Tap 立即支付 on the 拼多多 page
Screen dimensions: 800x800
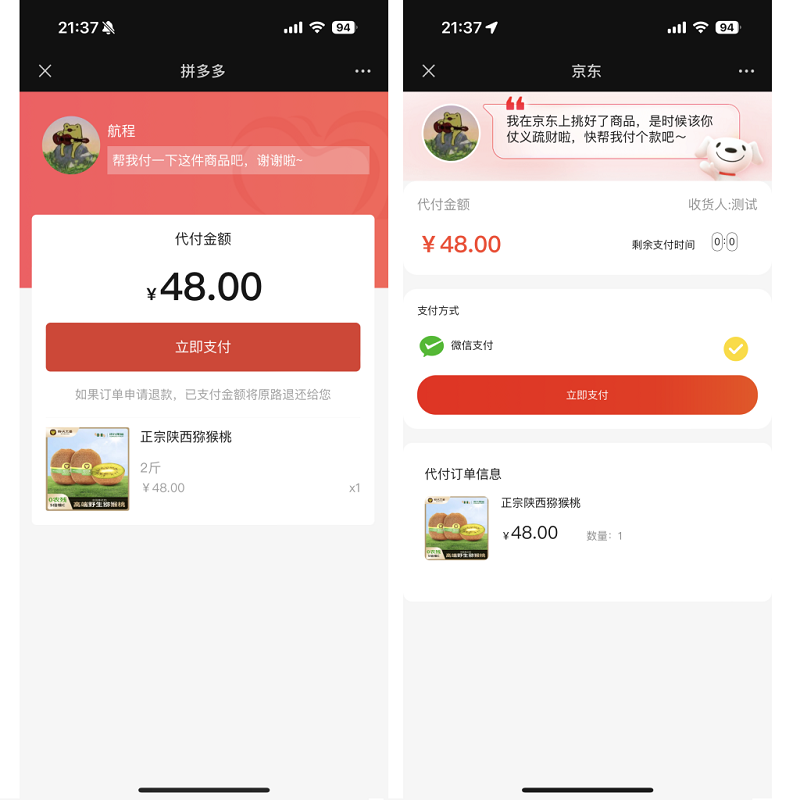(x=203, y=347)
